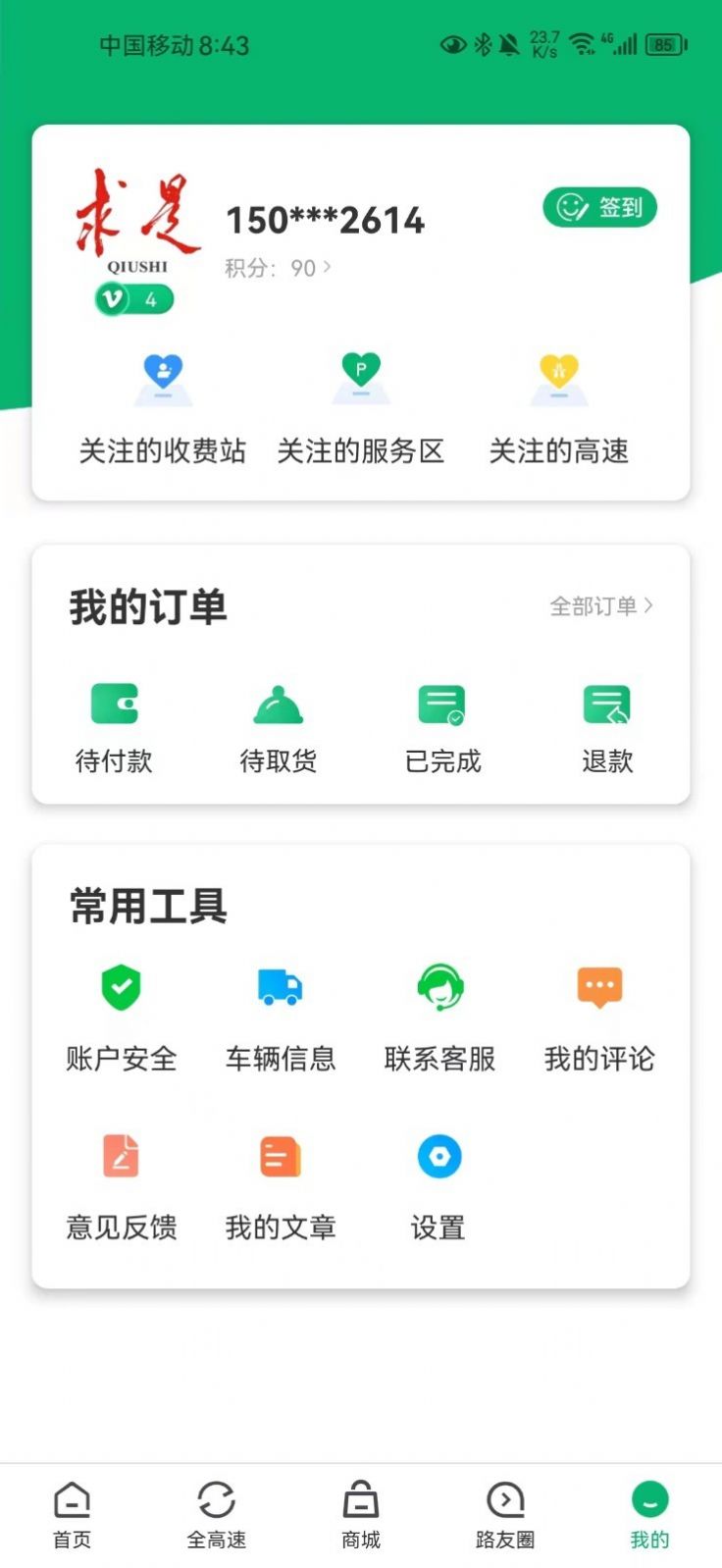The image size is (722, 1568).
Task: Expand the 积分 points detail chevron
Action: click(x=328, y=268)
